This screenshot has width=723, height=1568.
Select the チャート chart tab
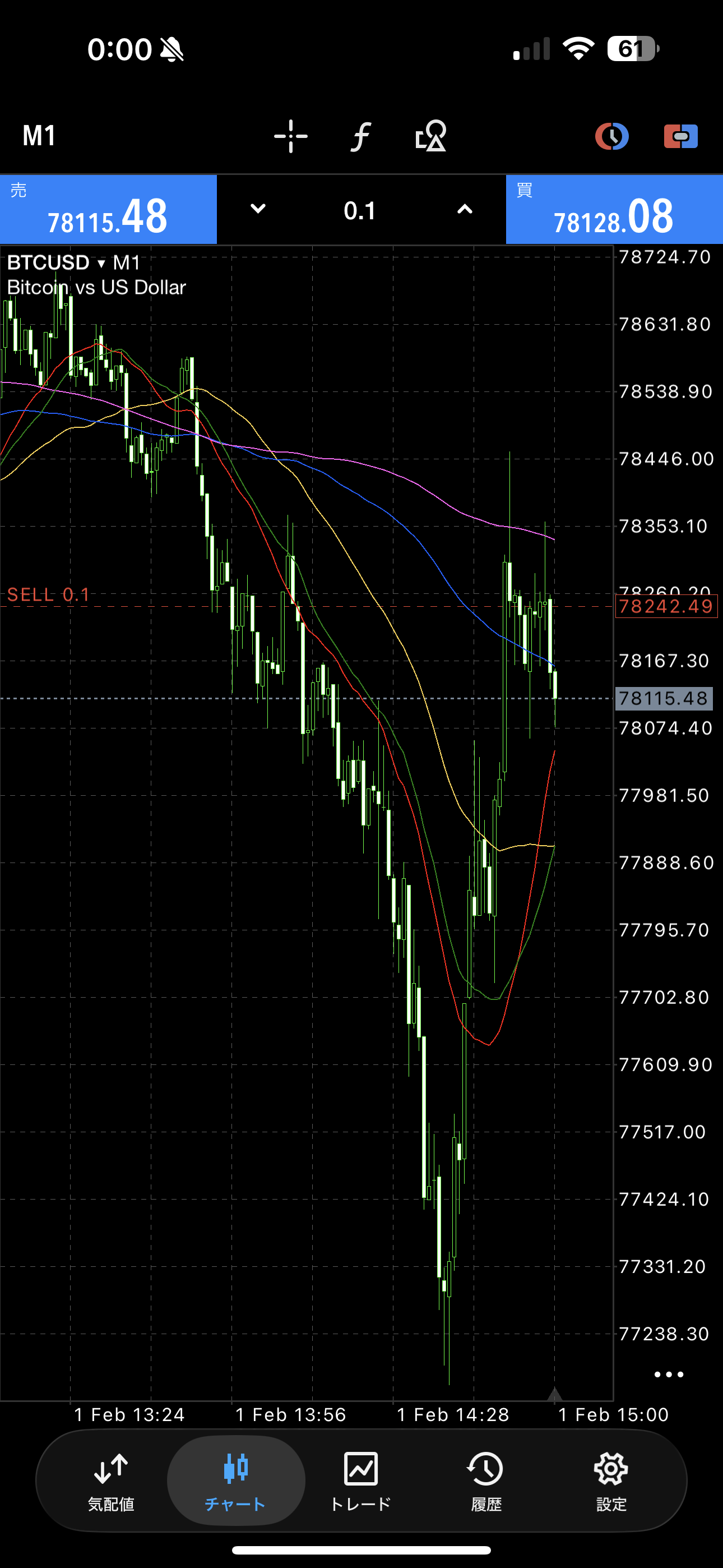(235, 1479)
